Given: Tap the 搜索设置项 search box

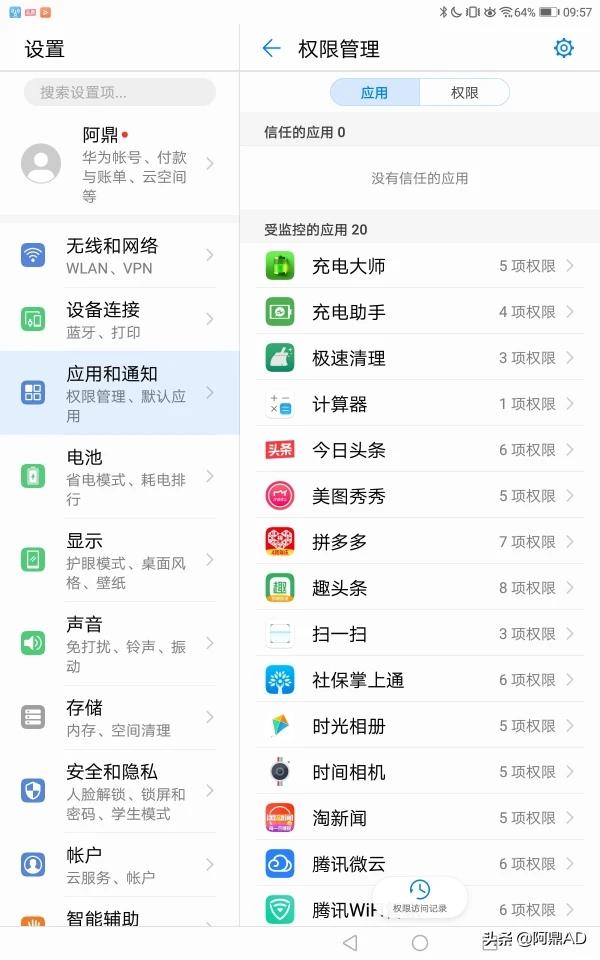Looking at the screenshot, I should pos(120,92).
